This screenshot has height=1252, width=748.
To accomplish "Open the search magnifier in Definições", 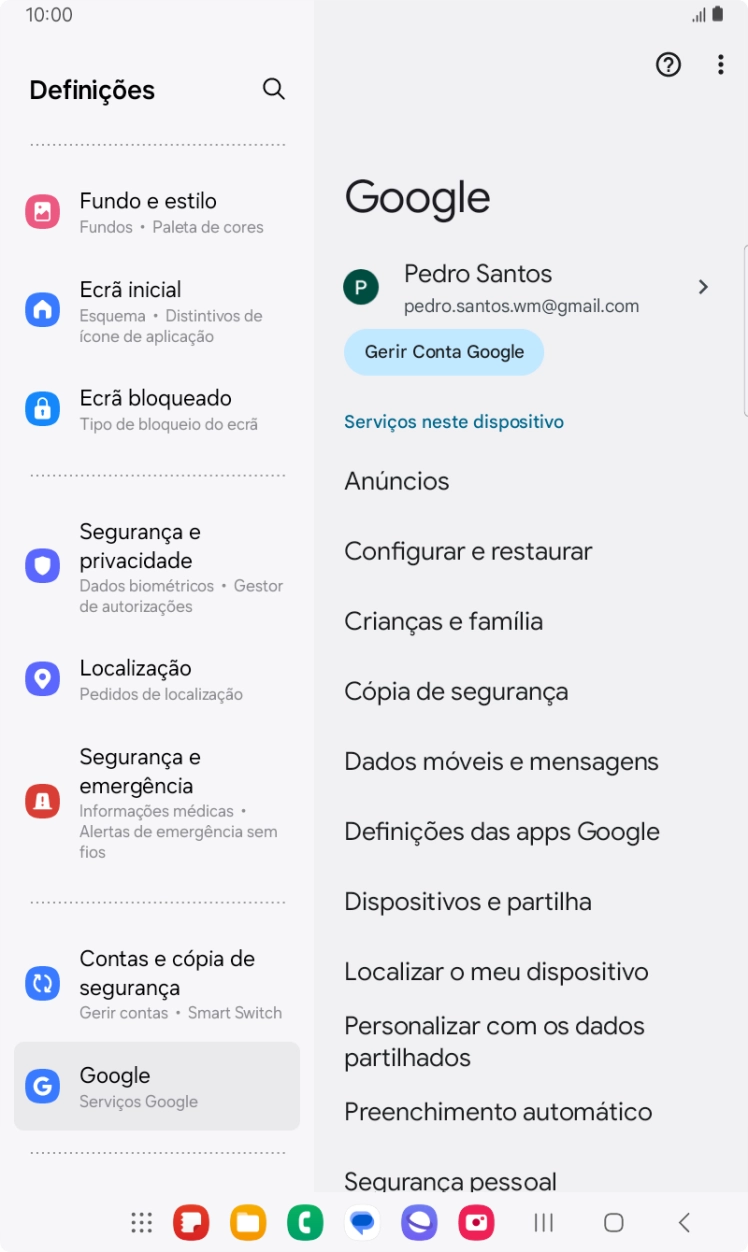I will point(273,88).
